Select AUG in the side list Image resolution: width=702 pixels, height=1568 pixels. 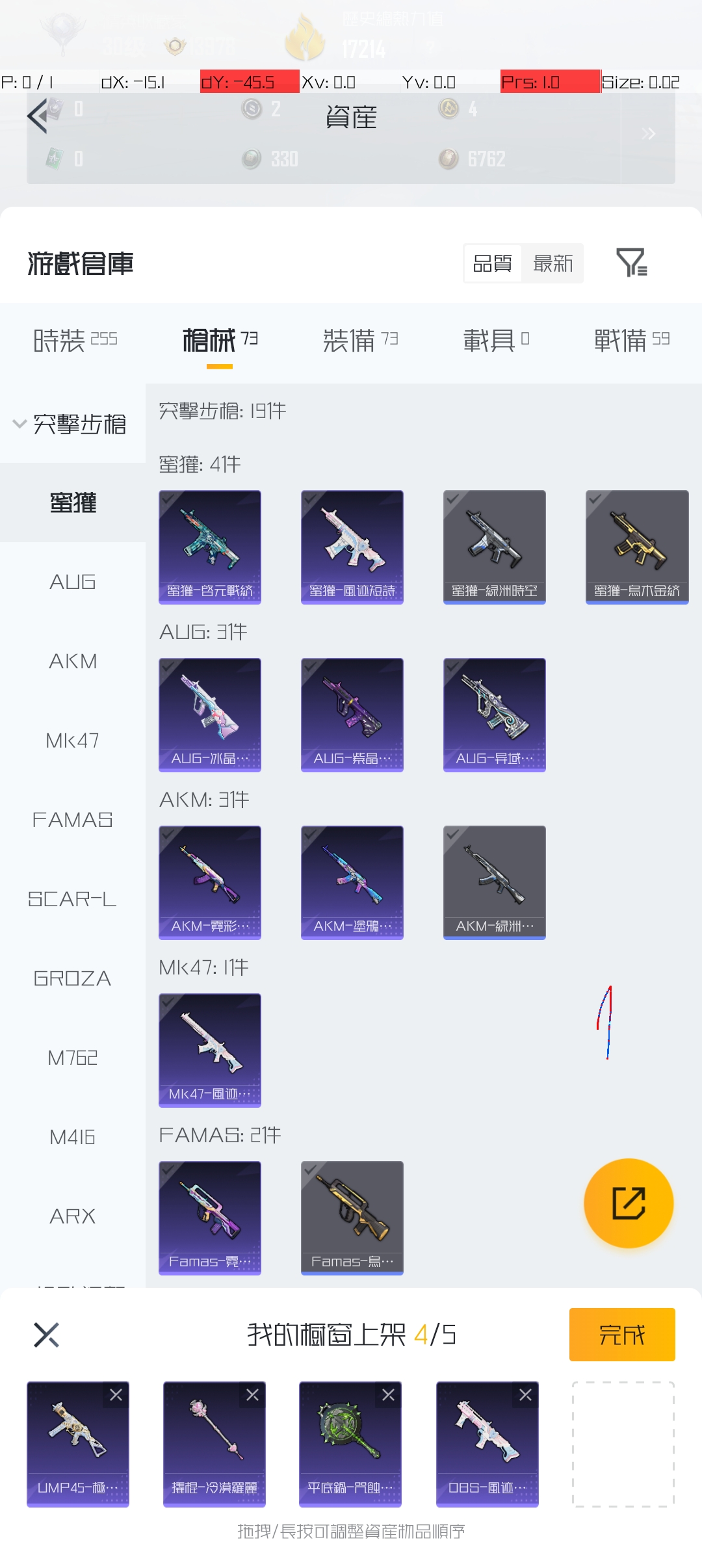73,582
